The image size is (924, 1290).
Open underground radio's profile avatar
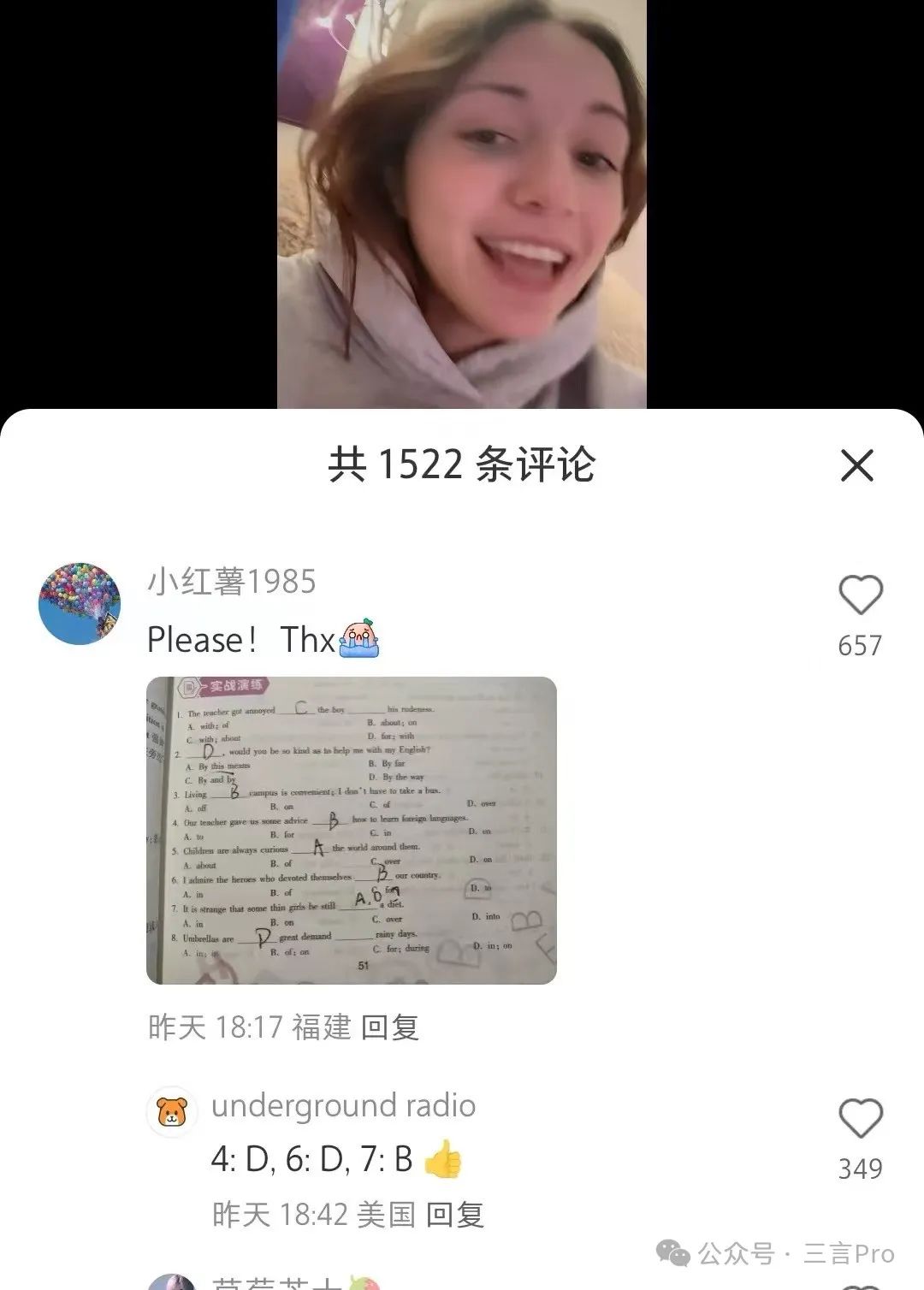pyautogui.click(x=173, y=1112)
